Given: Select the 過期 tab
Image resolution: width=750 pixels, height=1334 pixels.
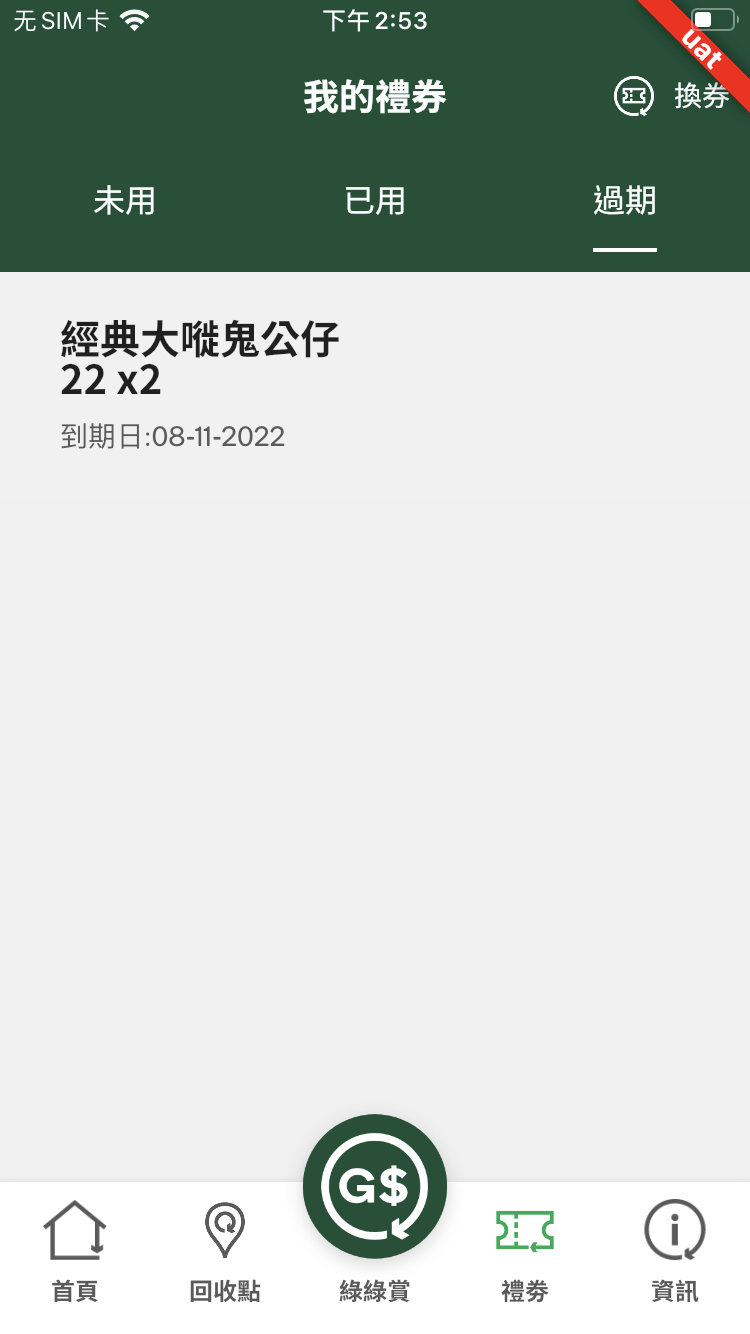Looking at the screenshot, I should [x=624, y=202].
